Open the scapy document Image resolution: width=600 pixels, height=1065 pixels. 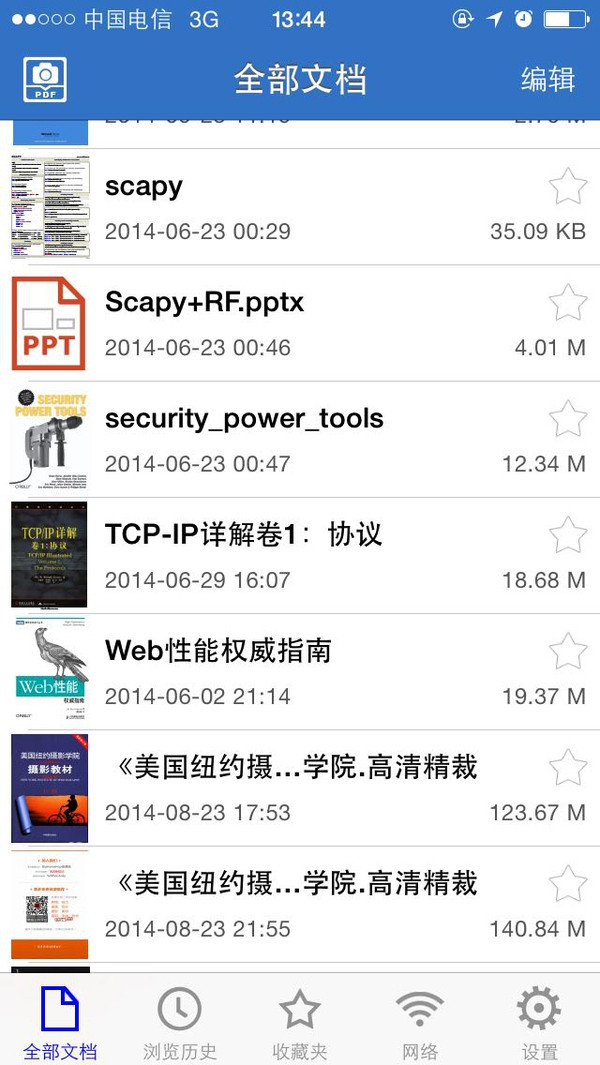tap(300, 207)
